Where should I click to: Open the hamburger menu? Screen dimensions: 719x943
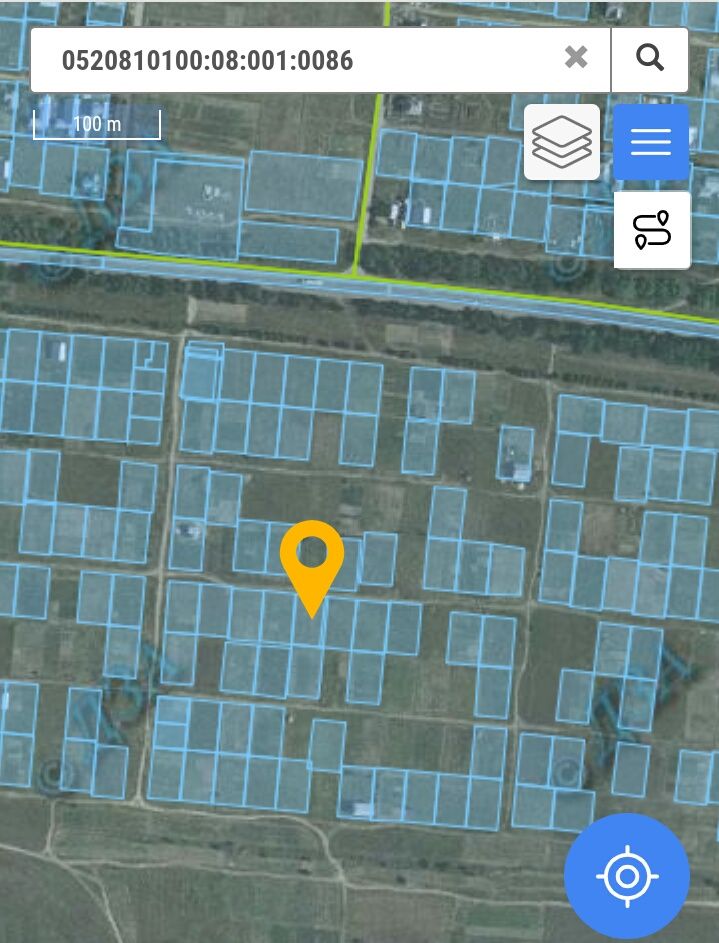(651, 143)
